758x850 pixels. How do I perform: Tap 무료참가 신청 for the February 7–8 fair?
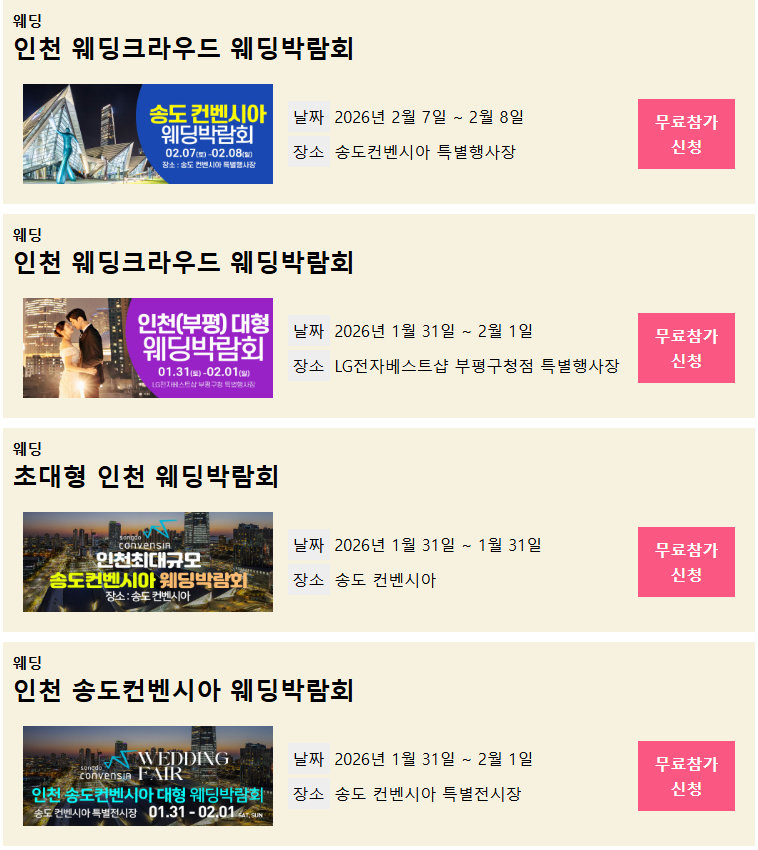(x=686, y=134)
